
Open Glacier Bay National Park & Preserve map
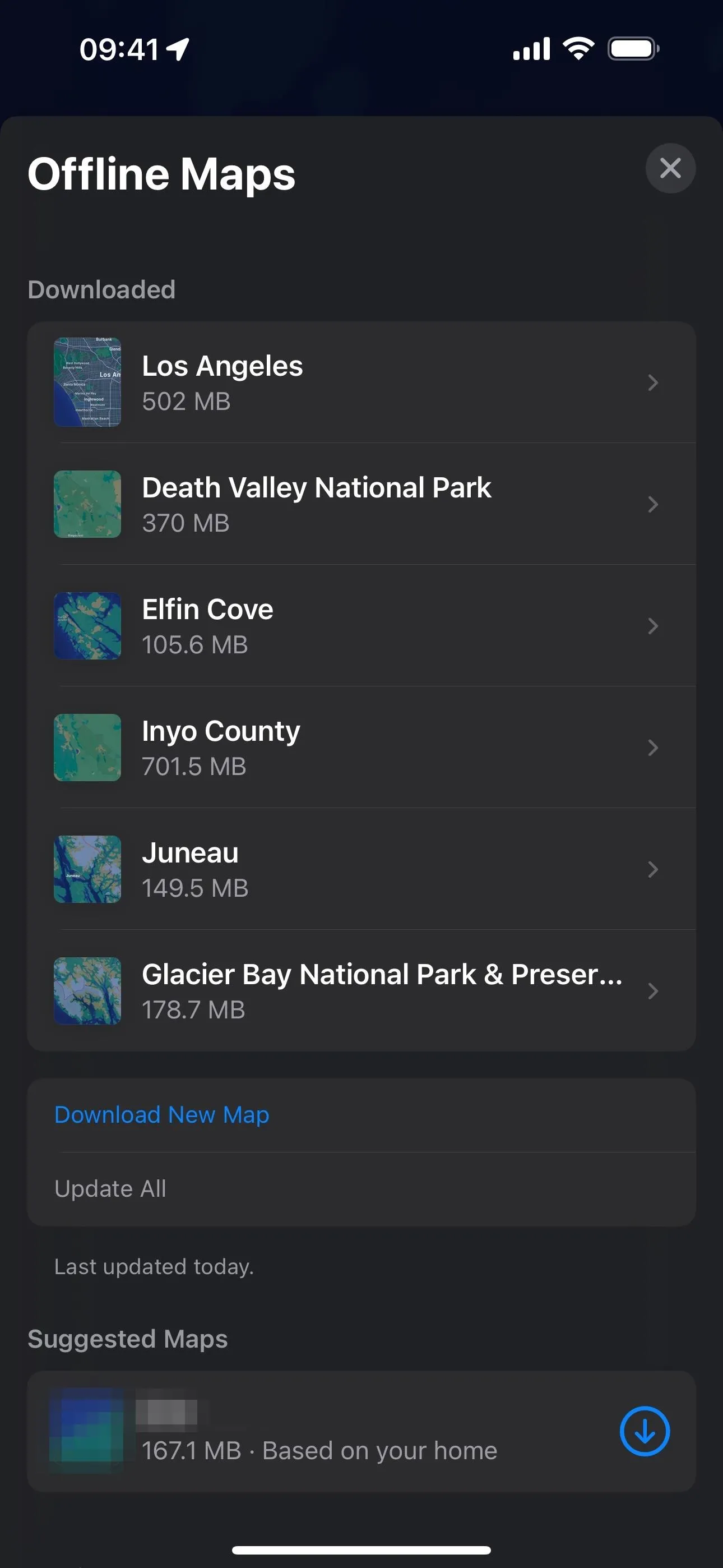coord(361,991)
